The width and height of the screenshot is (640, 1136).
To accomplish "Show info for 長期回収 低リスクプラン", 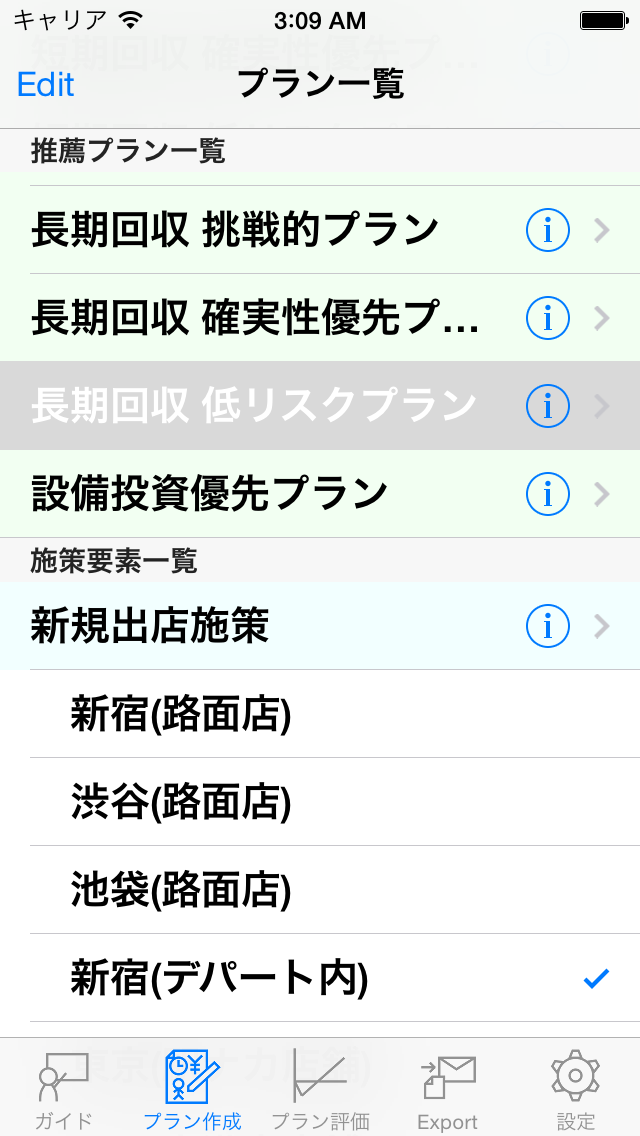I will pyautogui.click(x=547, y=406).
